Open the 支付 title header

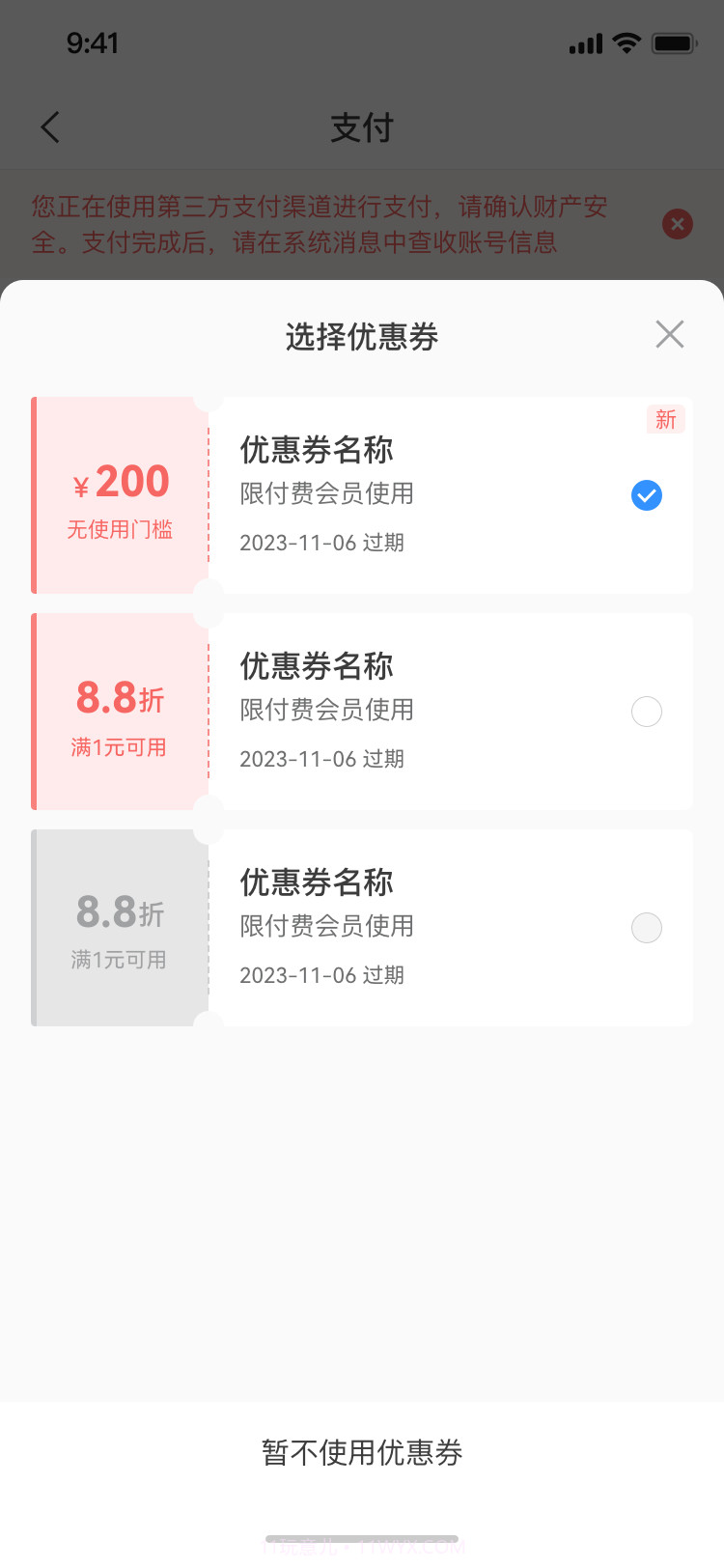click(x=362, y=126)
